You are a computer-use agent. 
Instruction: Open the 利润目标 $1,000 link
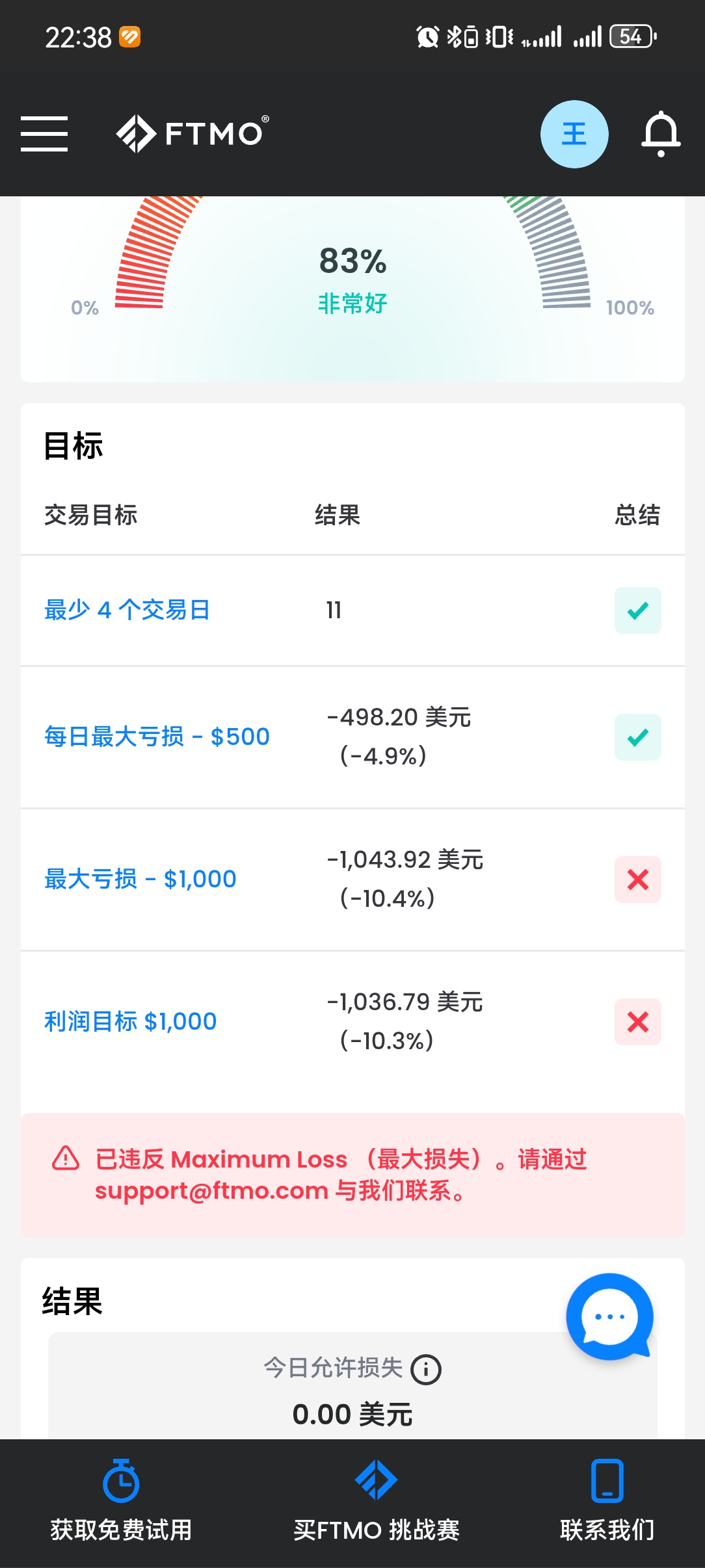coord(130,1021)
